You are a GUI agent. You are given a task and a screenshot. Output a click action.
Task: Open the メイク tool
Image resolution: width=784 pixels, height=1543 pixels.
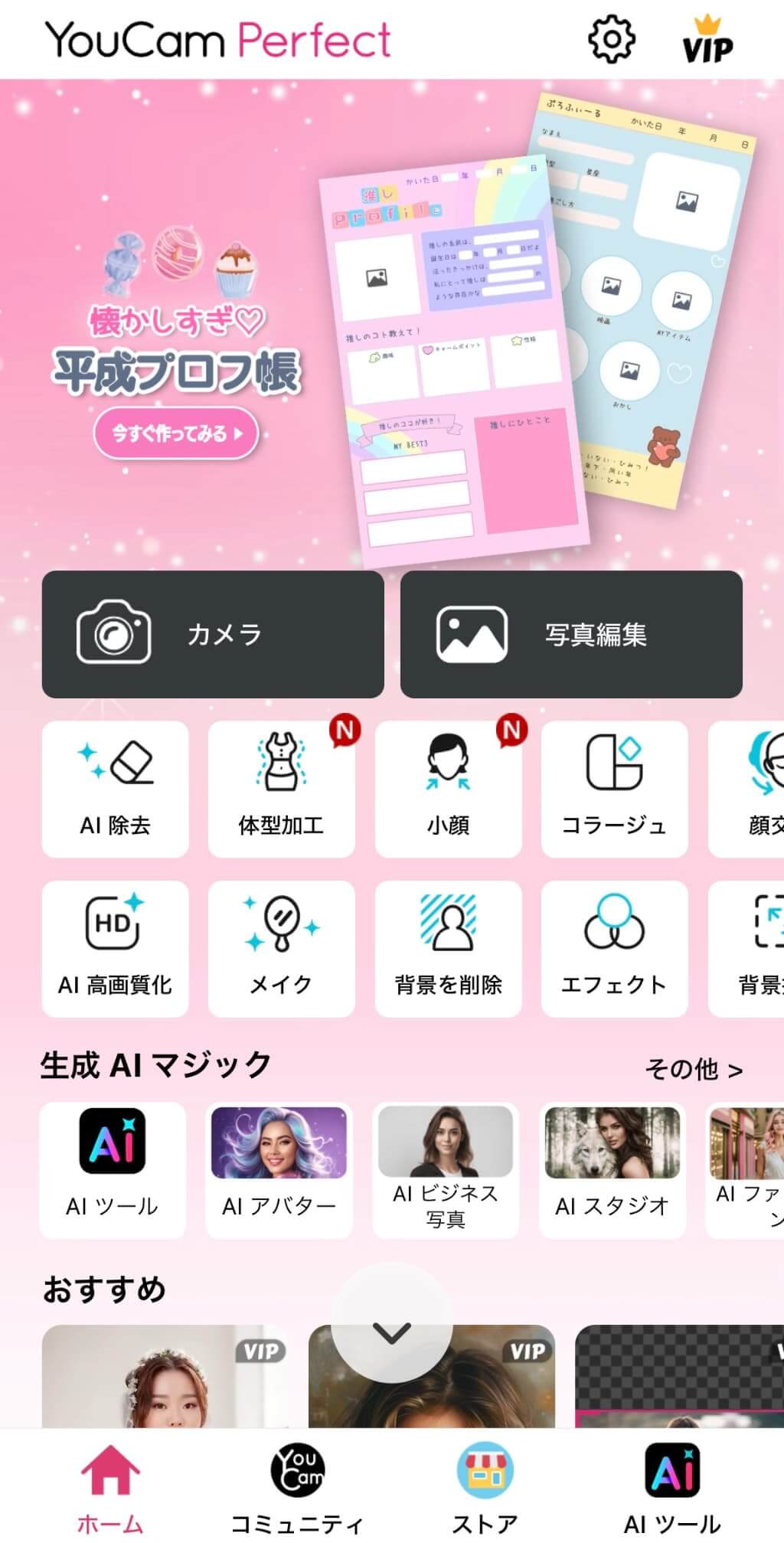click(281, 948)
